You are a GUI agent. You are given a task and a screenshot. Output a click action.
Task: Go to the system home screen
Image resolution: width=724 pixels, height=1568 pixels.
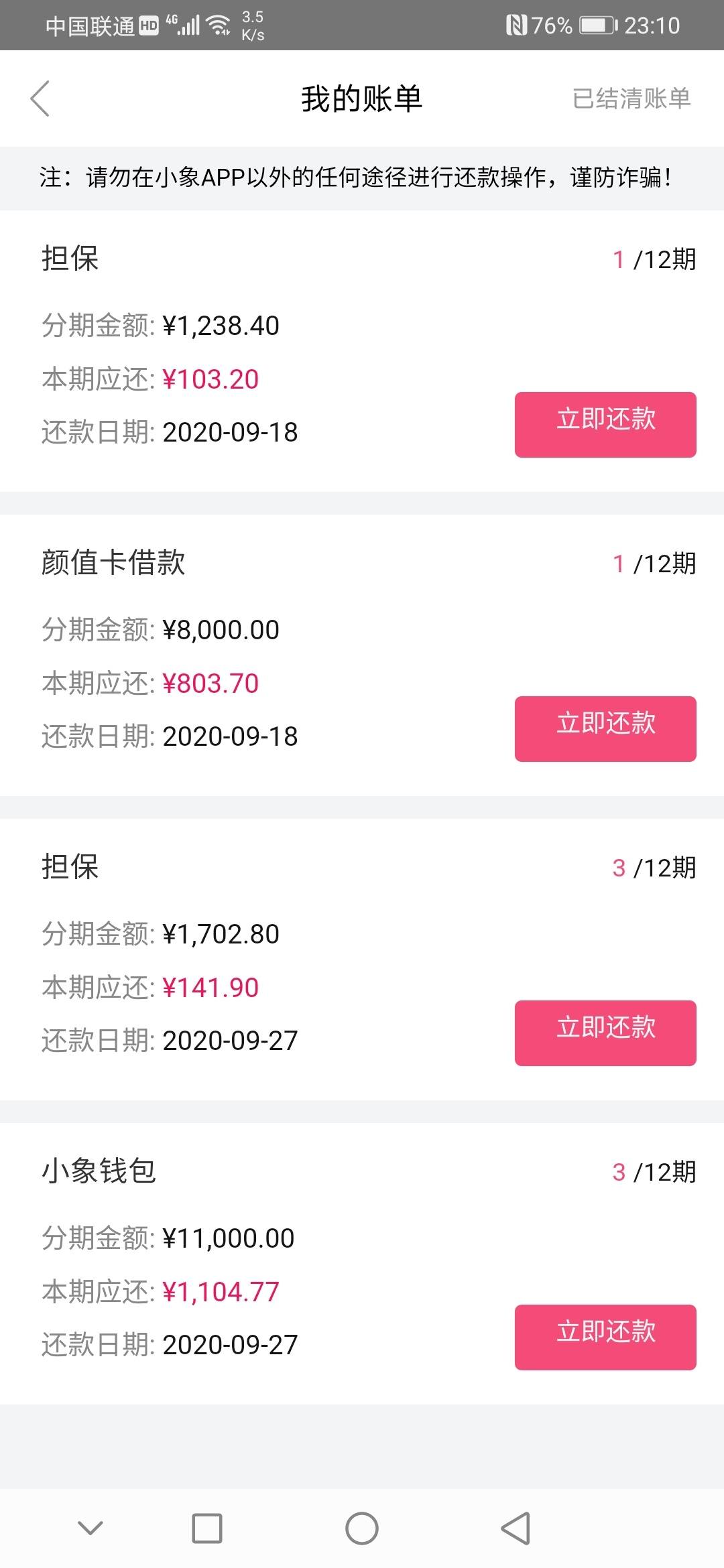click(362, 1528)
